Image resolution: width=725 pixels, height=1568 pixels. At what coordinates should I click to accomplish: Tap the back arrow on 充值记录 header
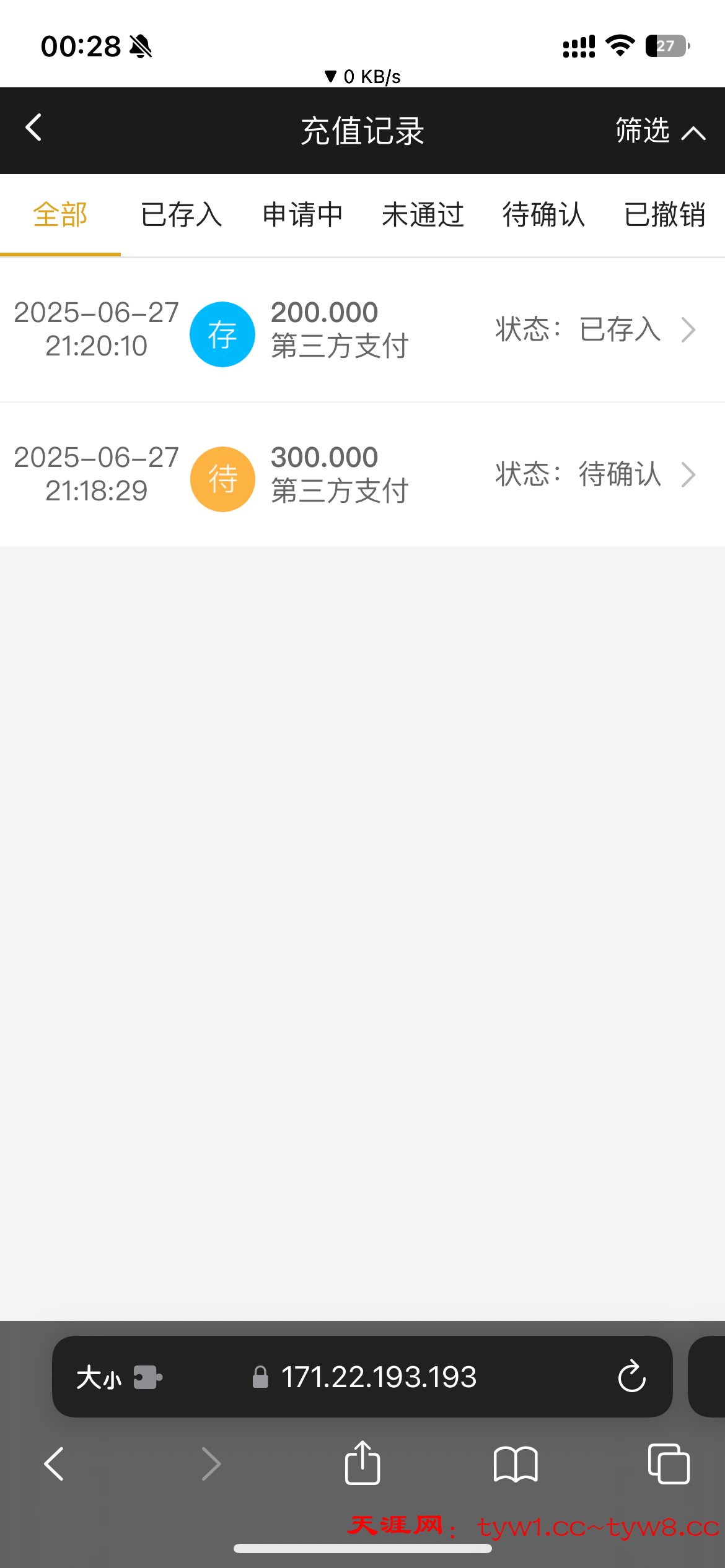[x=34, y=128]
